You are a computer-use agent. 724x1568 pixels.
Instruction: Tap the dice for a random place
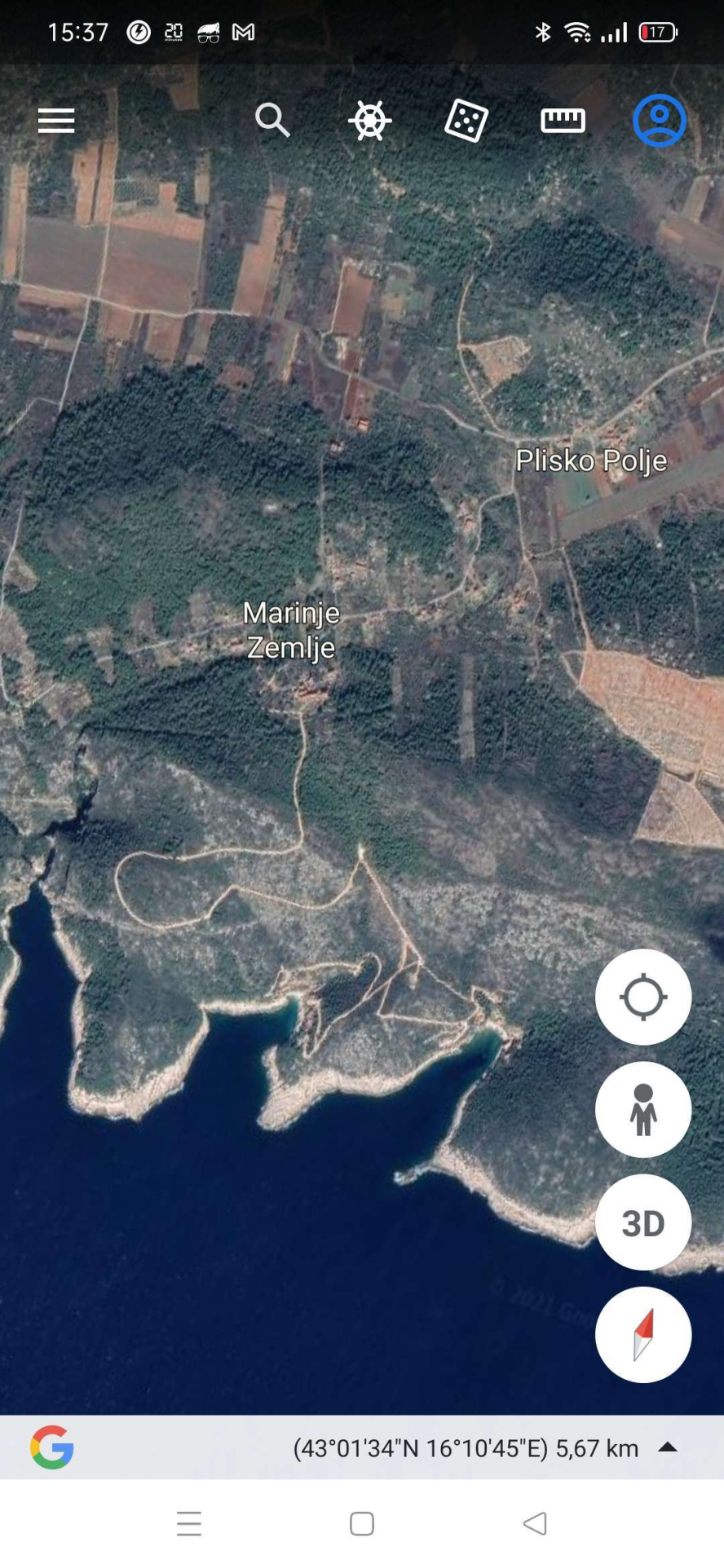point(466,121)
